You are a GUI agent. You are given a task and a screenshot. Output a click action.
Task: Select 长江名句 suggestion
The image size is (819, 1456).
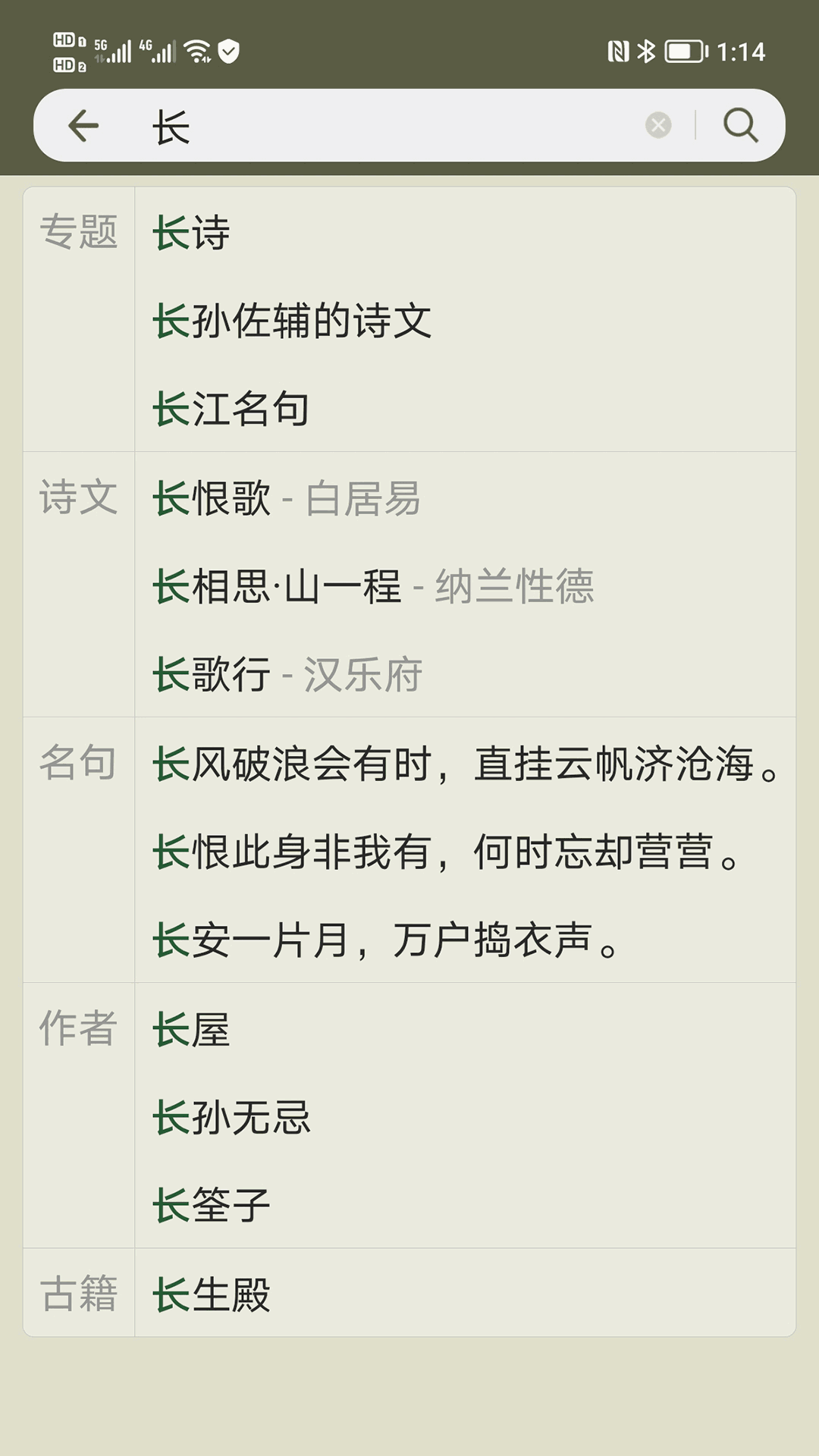coord(231,409)
